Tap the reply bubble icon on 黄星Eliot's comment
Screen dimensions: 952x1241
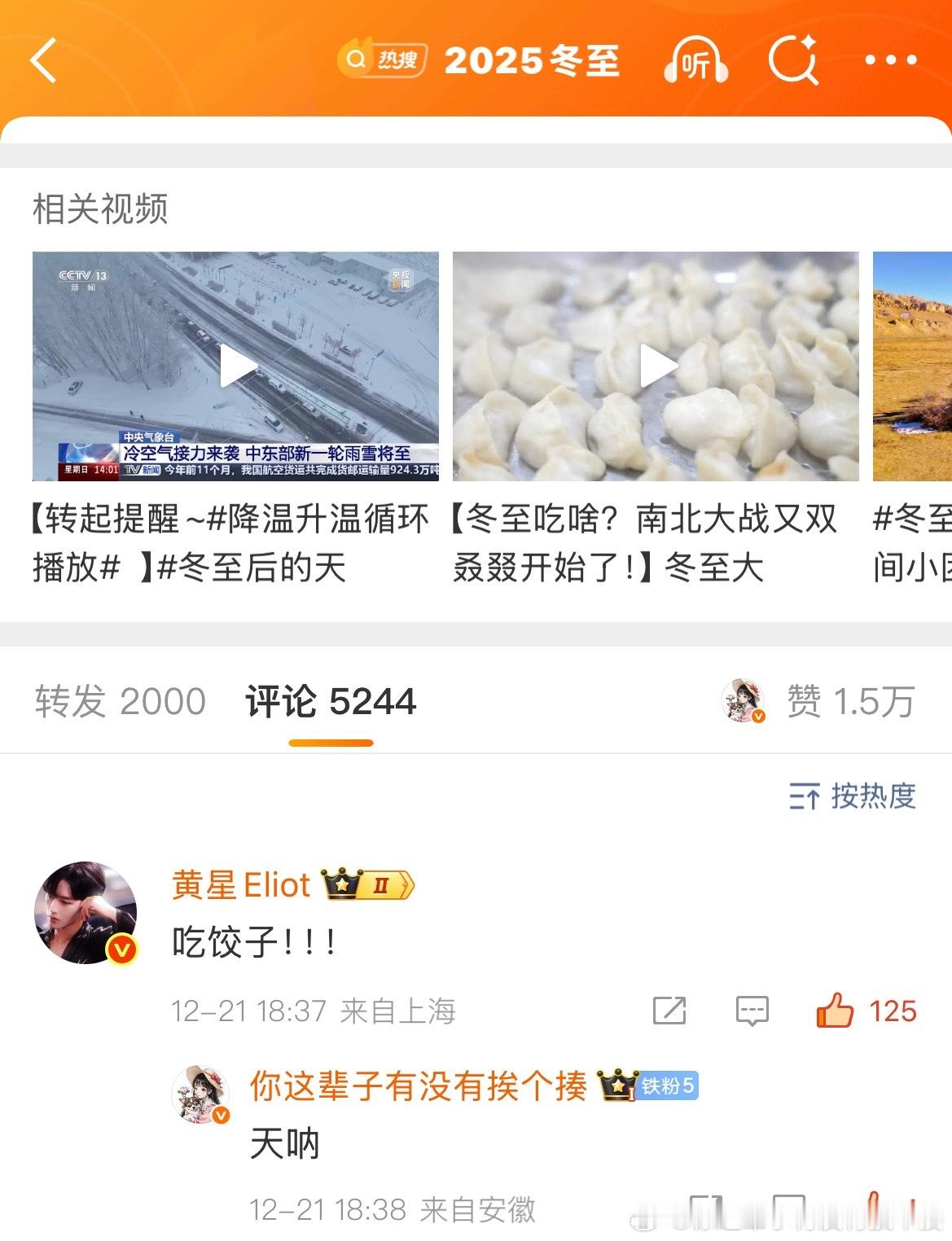[x=750, y=1011]
